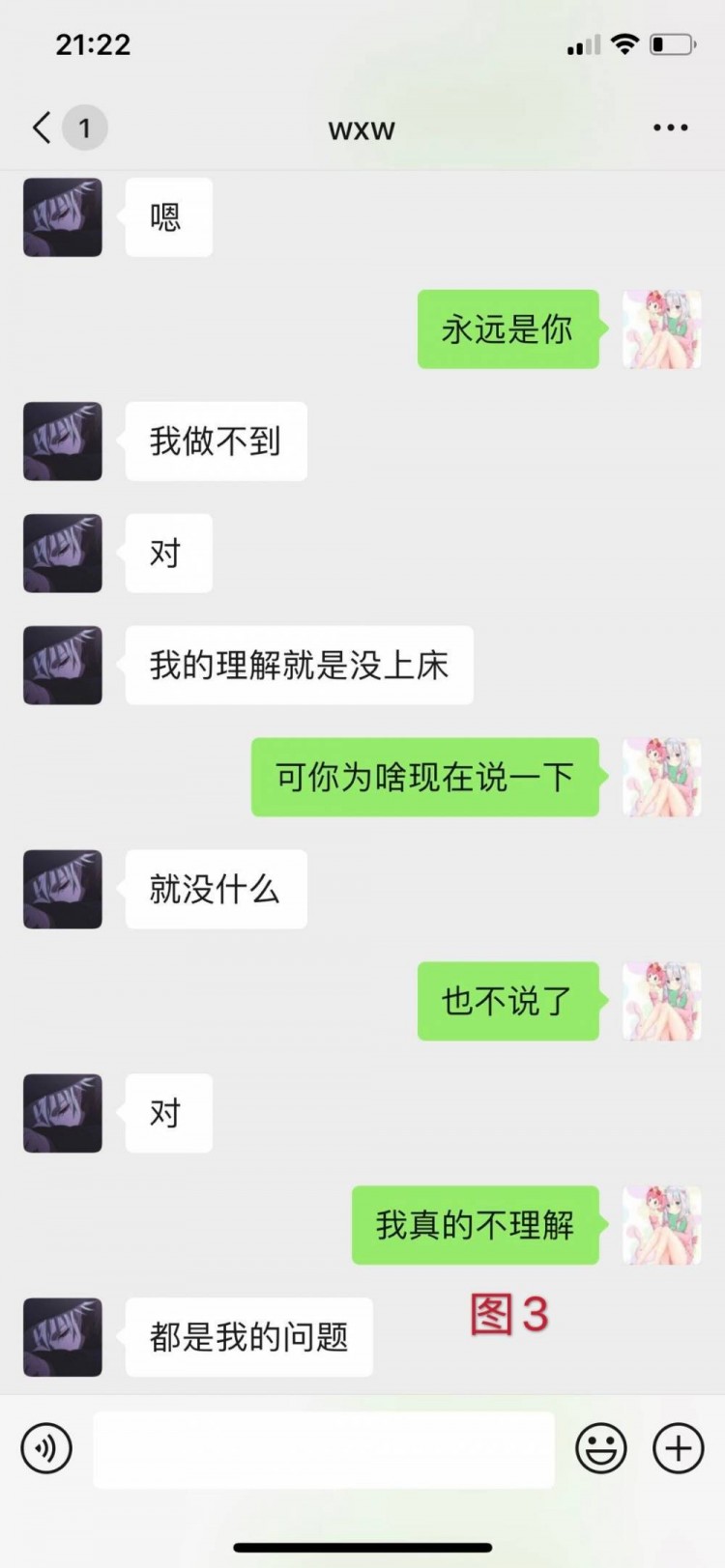Open the more options menu via three dots
Image resolution: width=725 pixels, height=1568 pixels.
tap(671, 127)
